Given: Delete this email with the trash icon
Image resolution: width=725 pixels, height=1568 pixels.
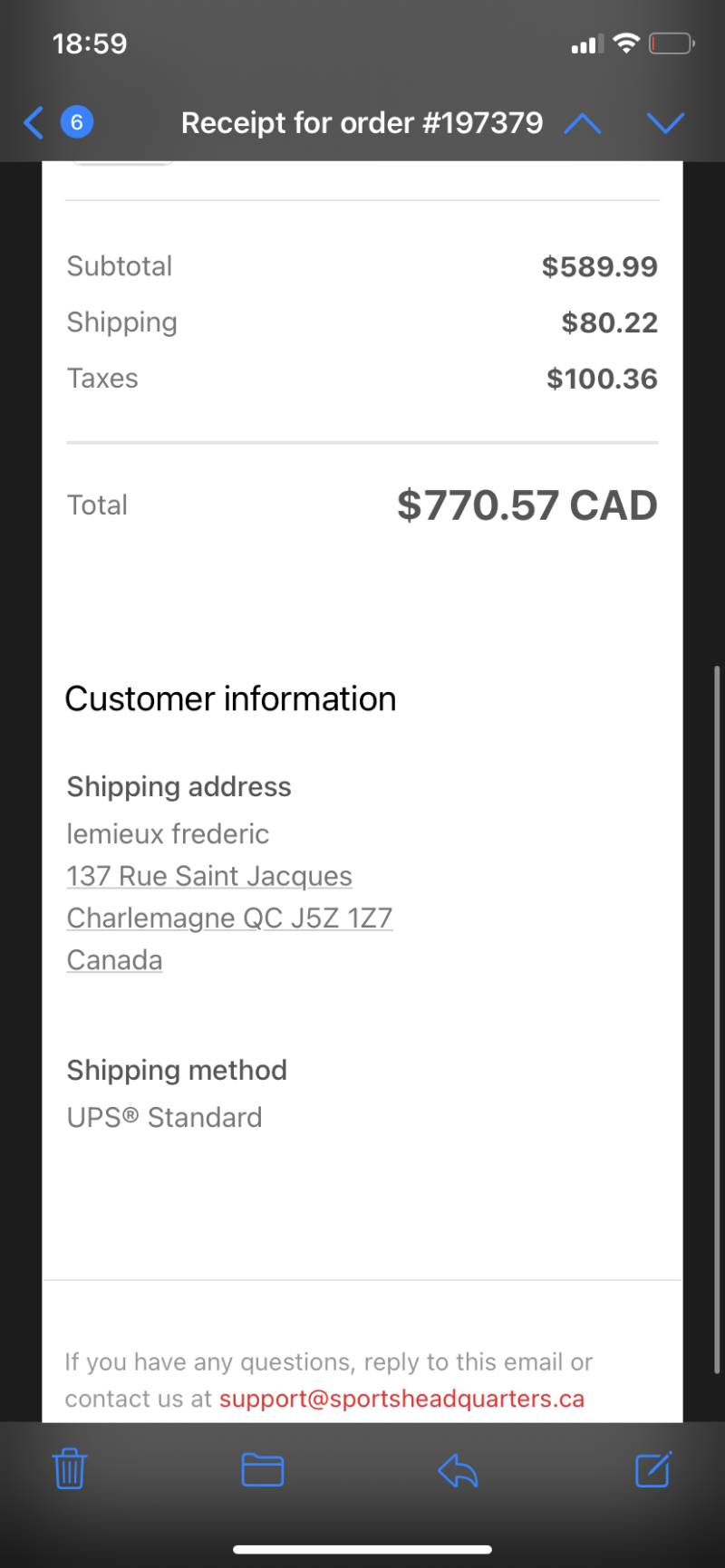Looking at the screenshot, I should pos(70,1468).
